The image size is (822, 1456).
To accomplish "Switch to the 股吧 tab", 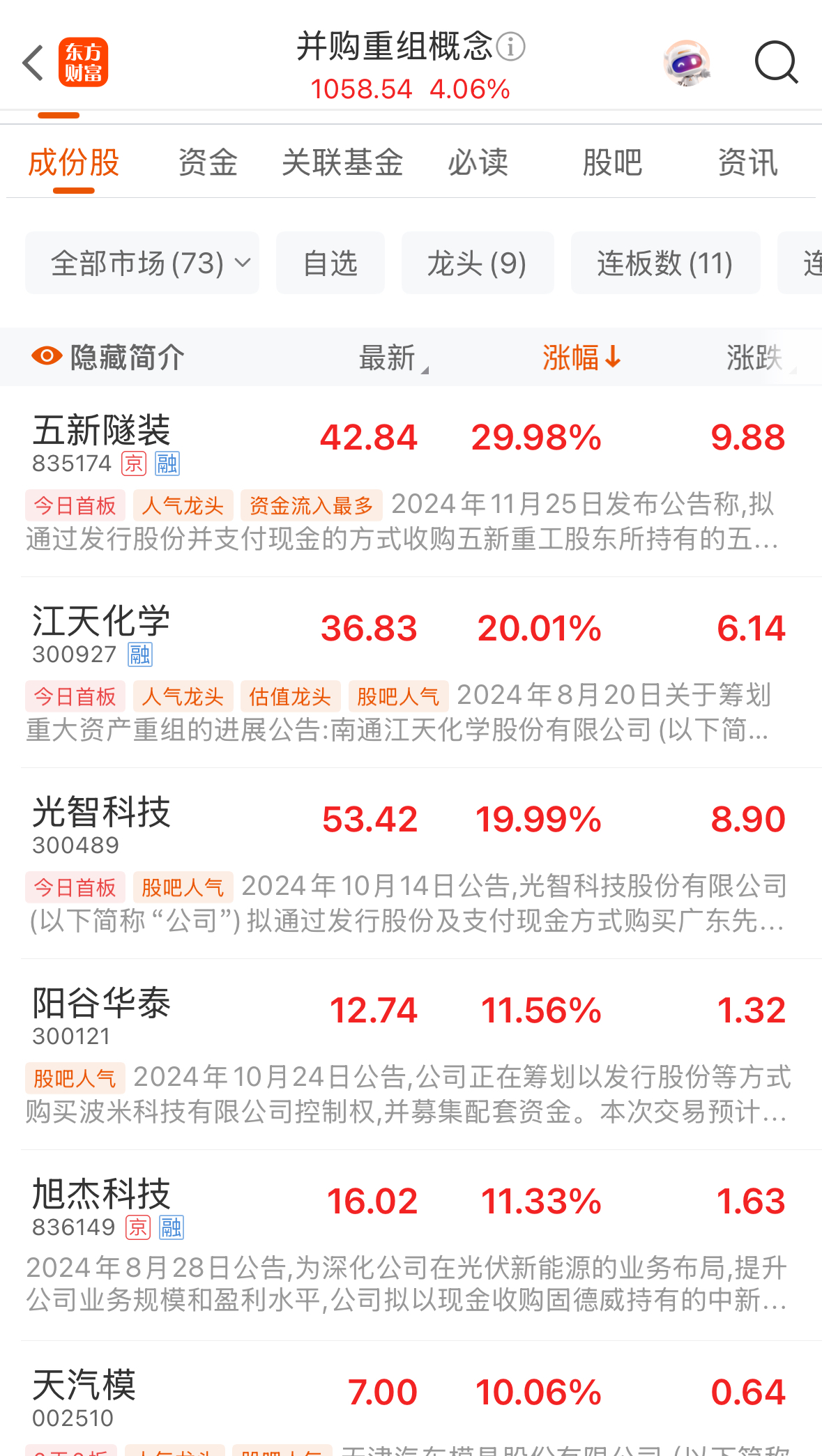I will pyautogui.click(x=612, y=163).
